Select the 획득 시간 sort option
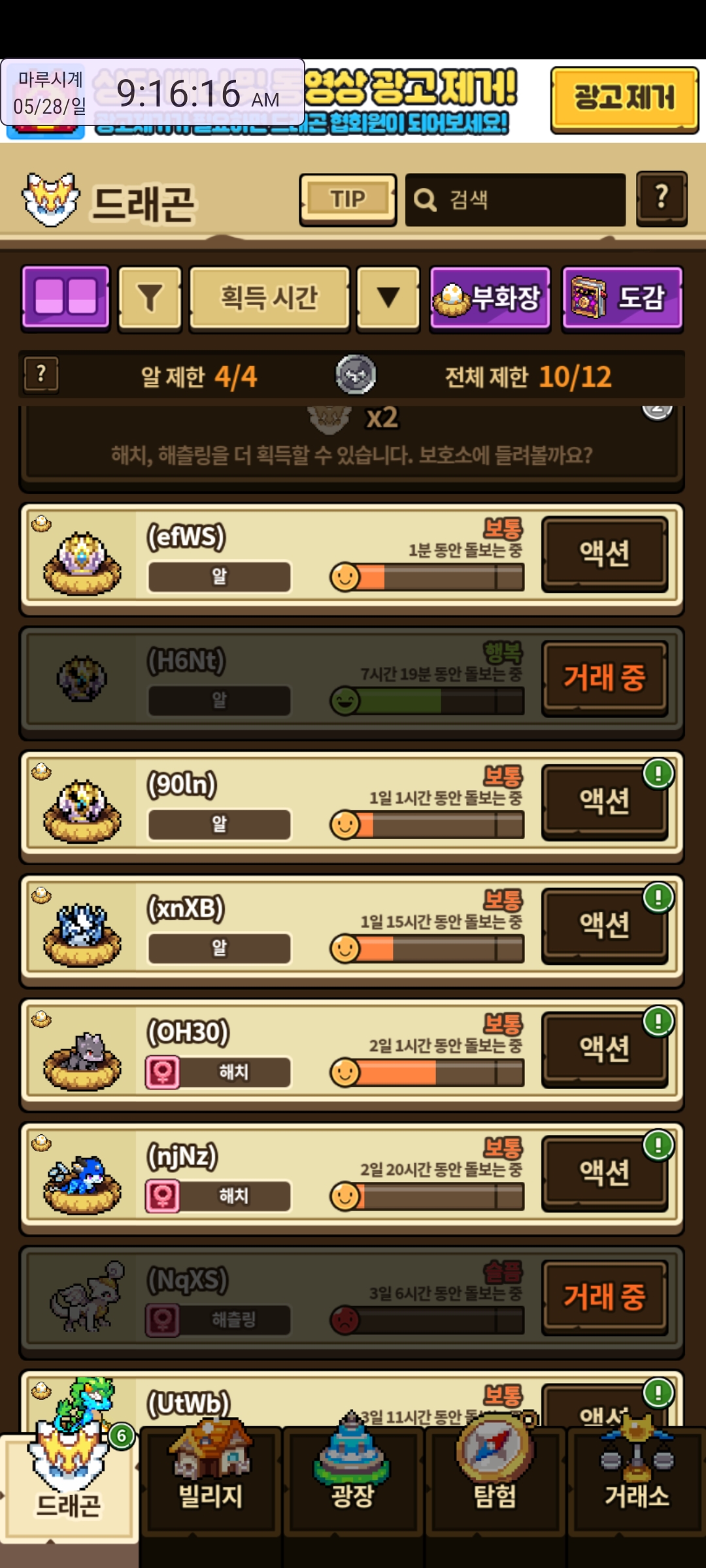706x1568 pixels. [x=269, y=298]
